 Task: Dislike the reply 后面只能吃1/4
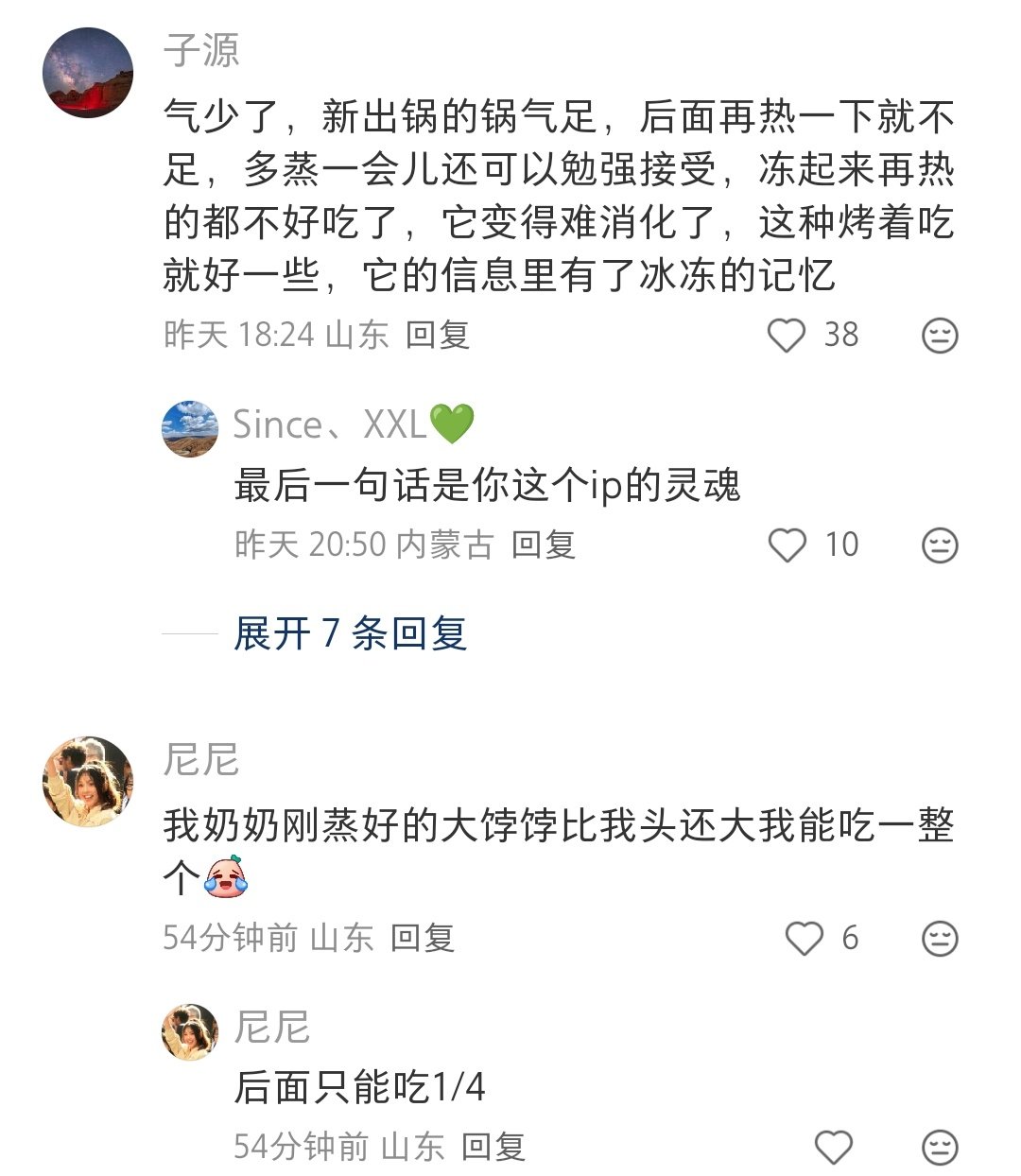[x=940, y=1148]
